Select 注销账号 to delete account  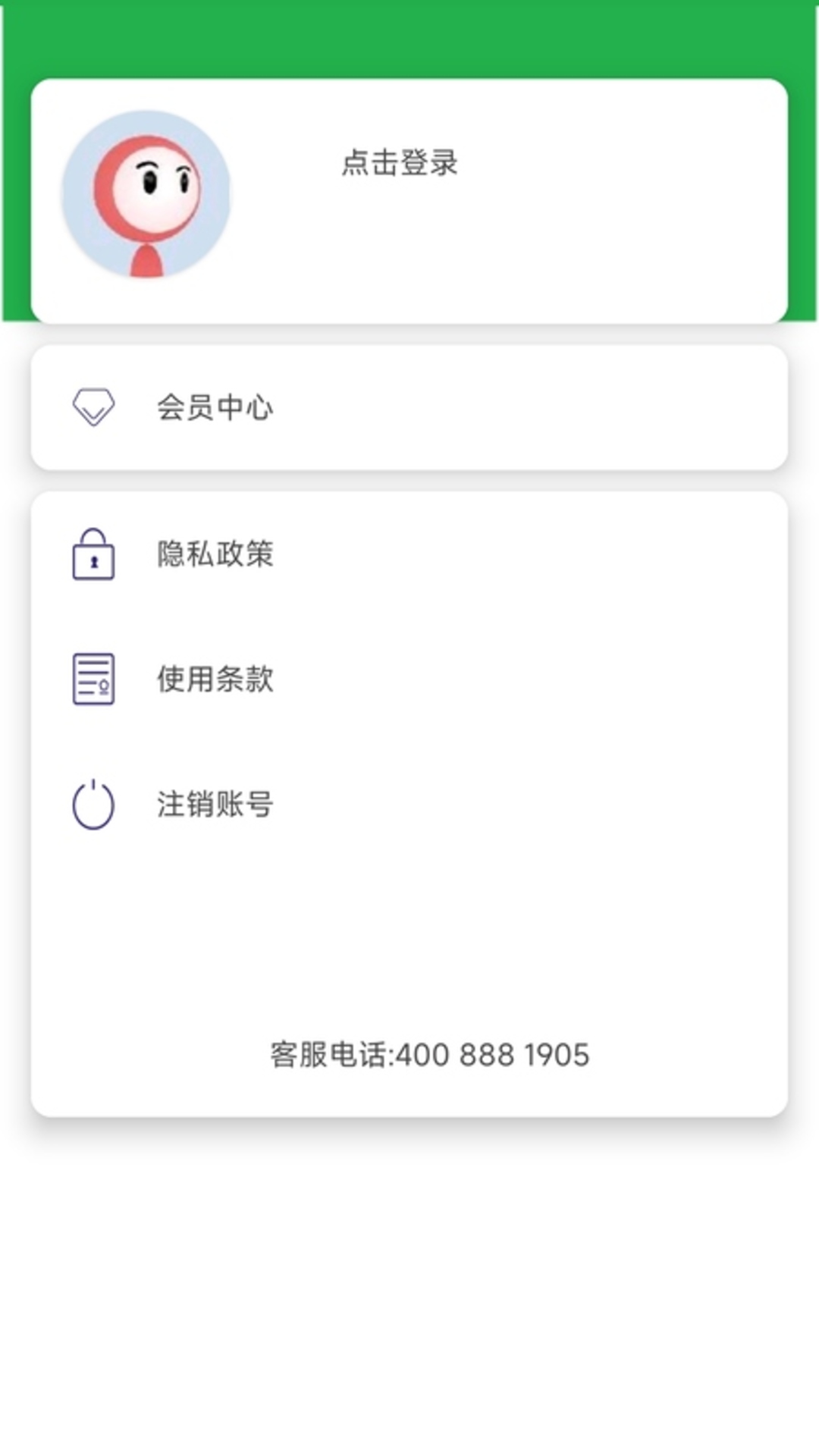point(215,804)
